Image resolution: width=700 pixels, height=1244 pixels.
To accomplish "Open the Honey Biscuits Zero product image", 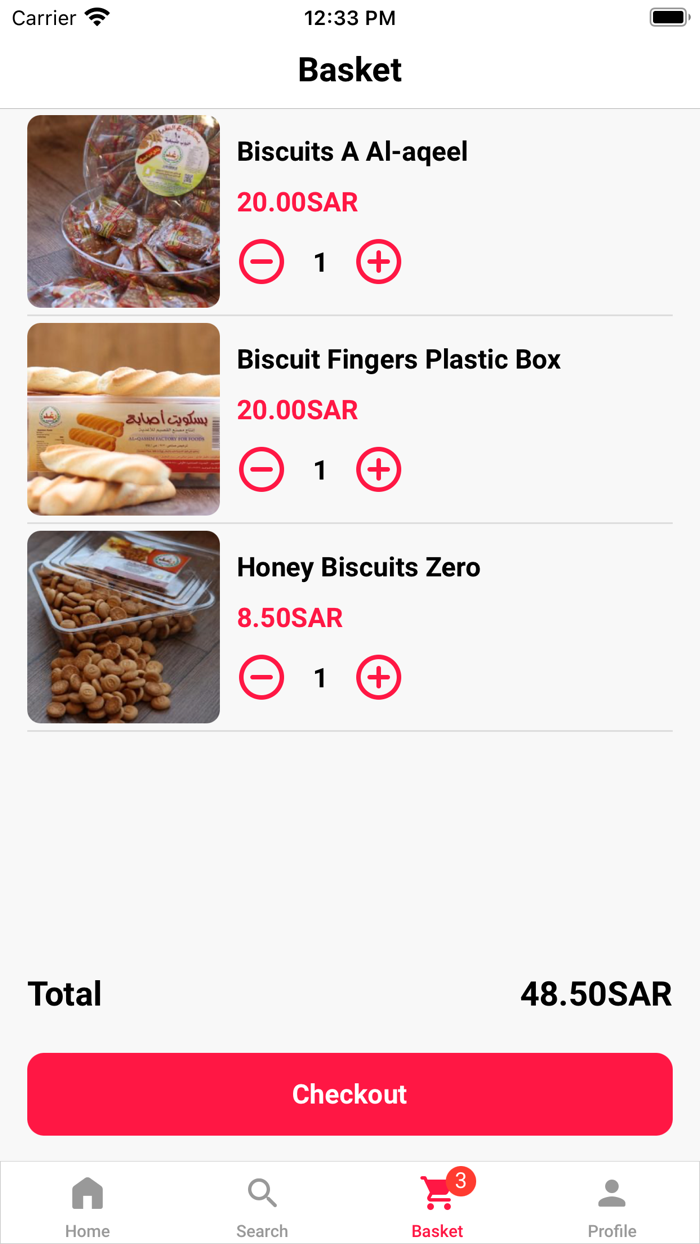I will click(x=123, y=627).
